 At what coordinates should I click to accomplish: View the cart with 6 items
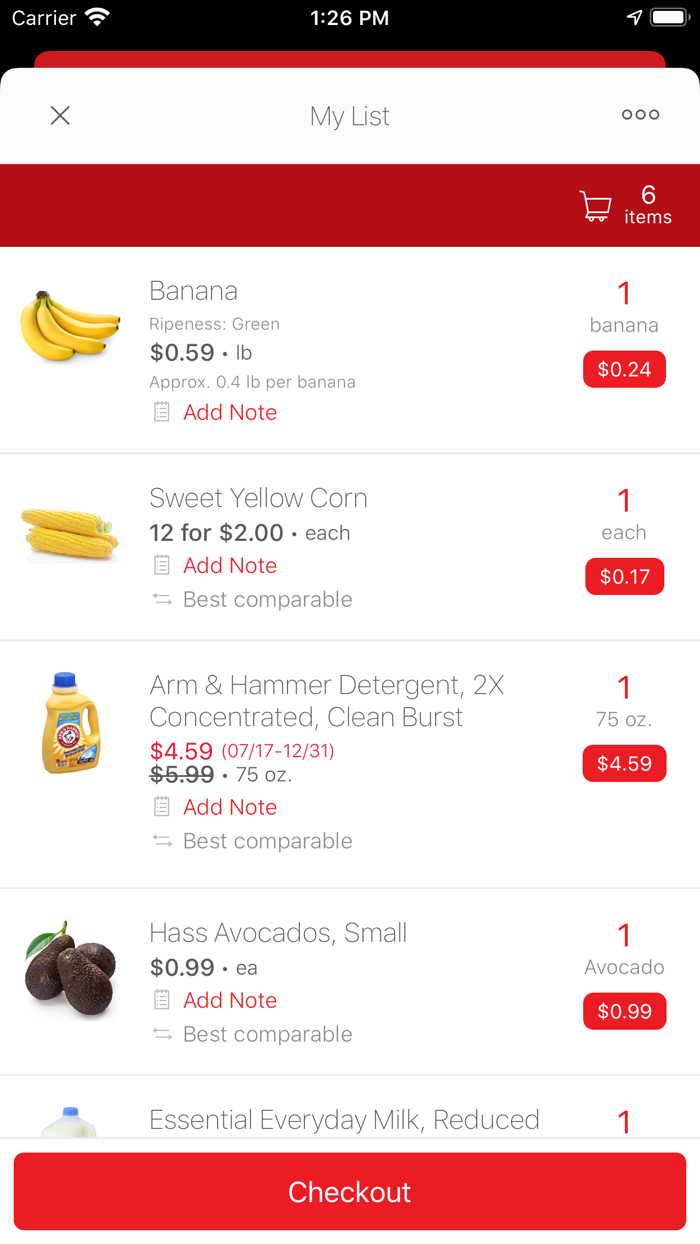[x=625, y=205]
